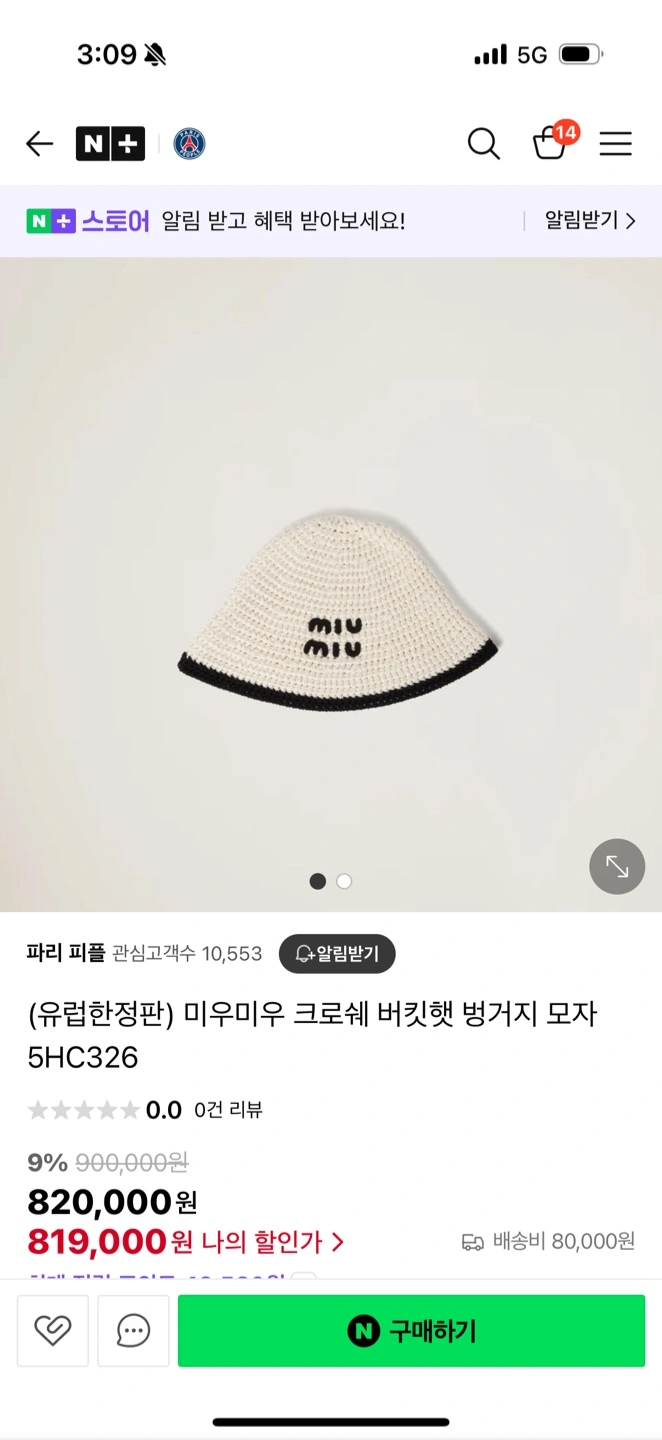662x1440 pixels.
Task: Open the chat inquiry icon
Action: (x=133, y=1331)
